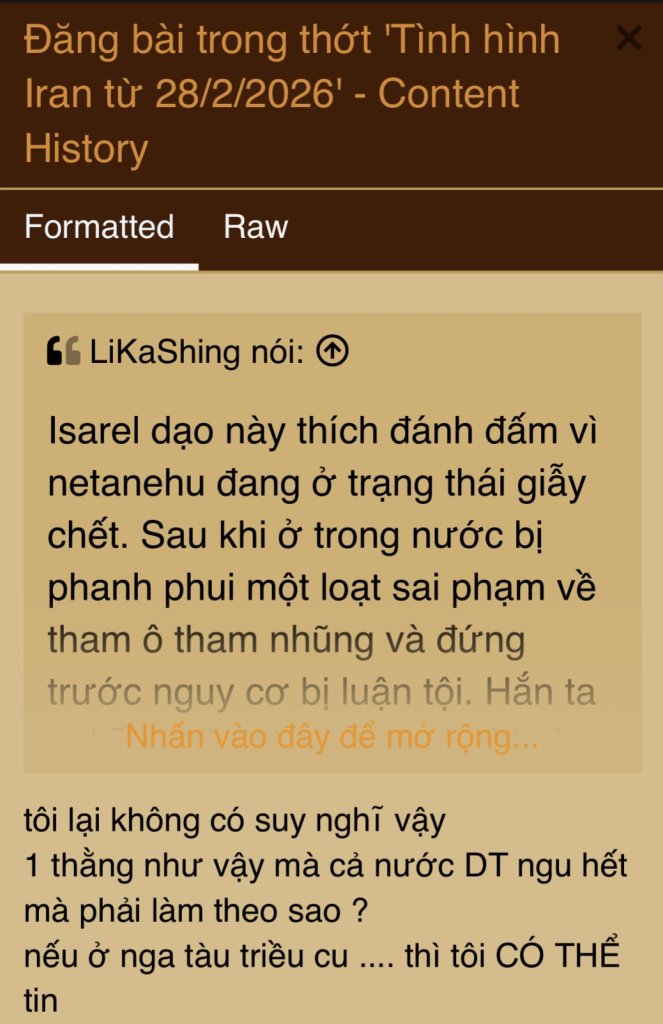Image resolution: width=663 pixels, height=1024 pixels.
Task: Select the Formatted tab
Action: point(99,227)
